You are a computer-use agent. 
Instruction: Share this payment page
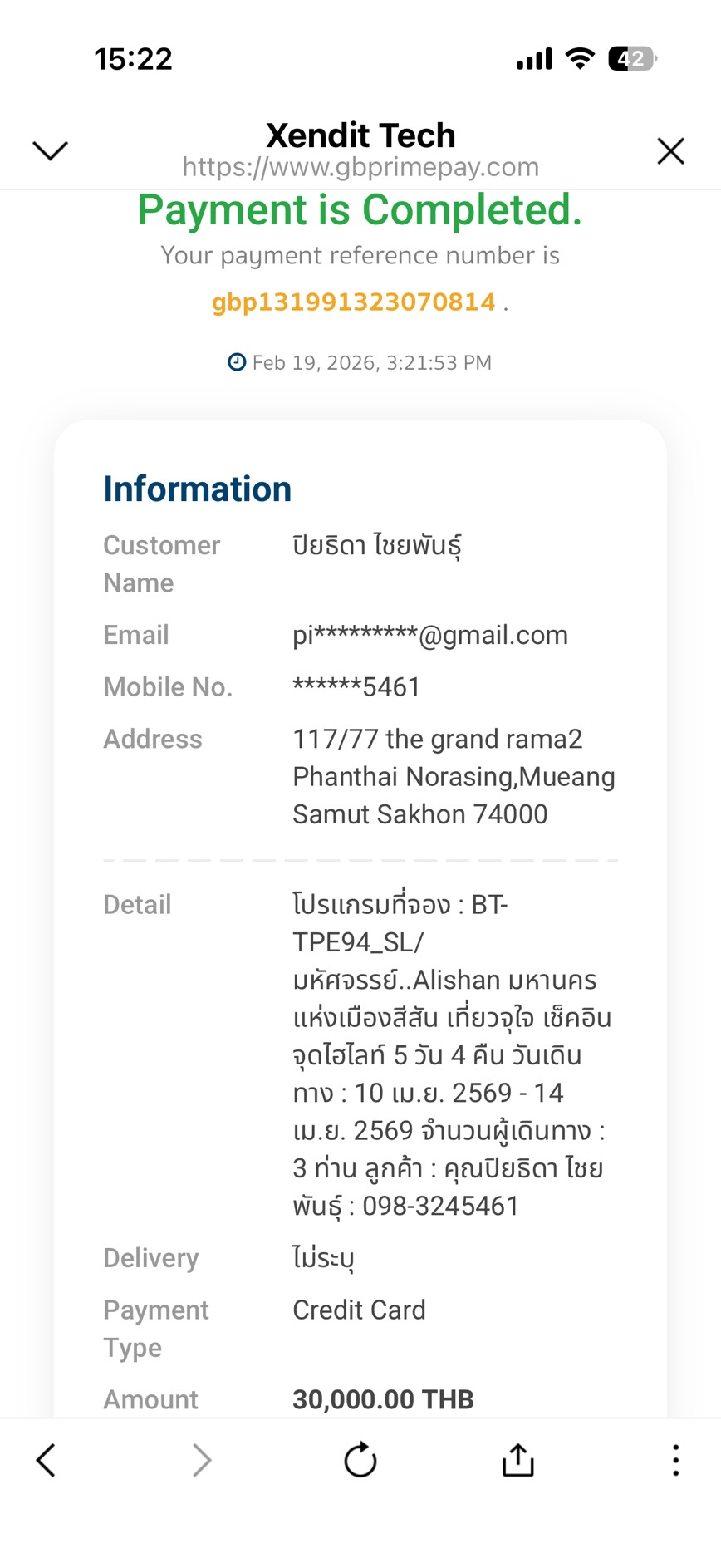pyautogui.click(x=518, y=1460)
